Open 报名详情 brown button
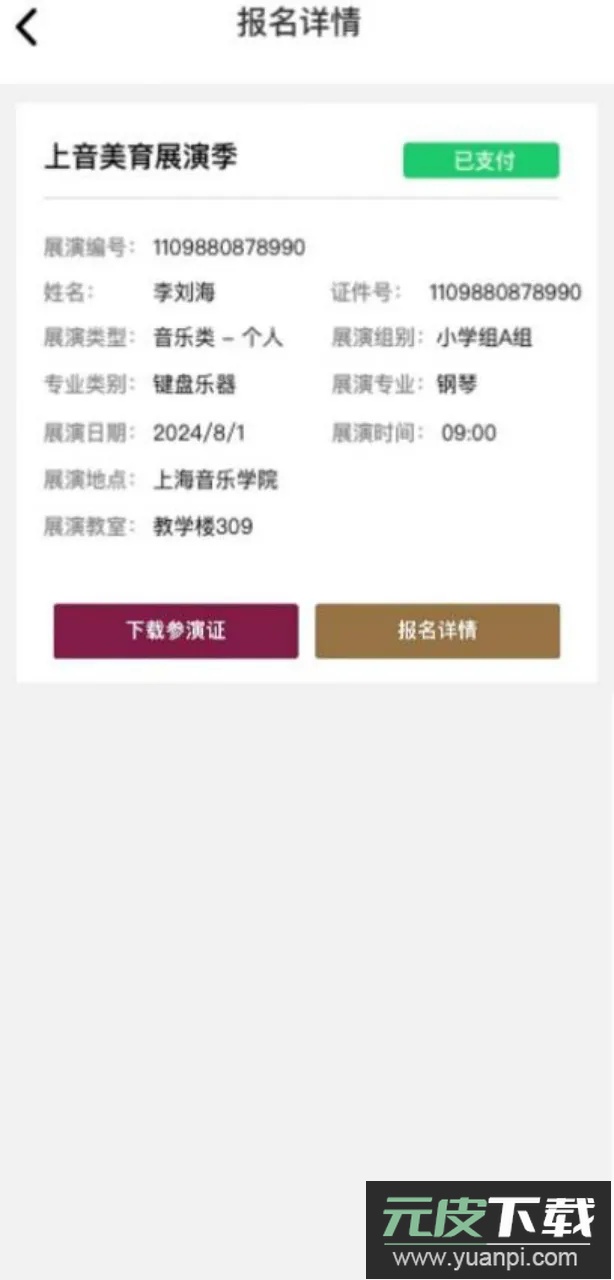 437,631
